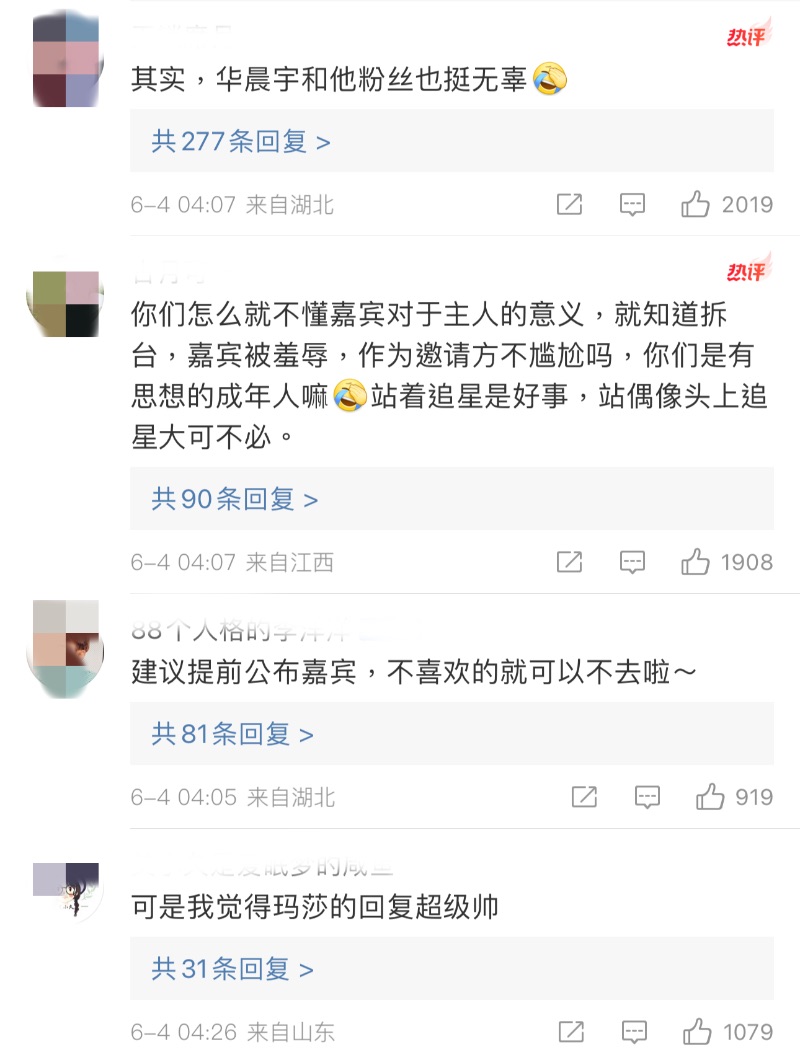The width and height of the screenshot is (800, 1060).
Task: Expand the 共81条回复 replies
Action: pos(233,735)
